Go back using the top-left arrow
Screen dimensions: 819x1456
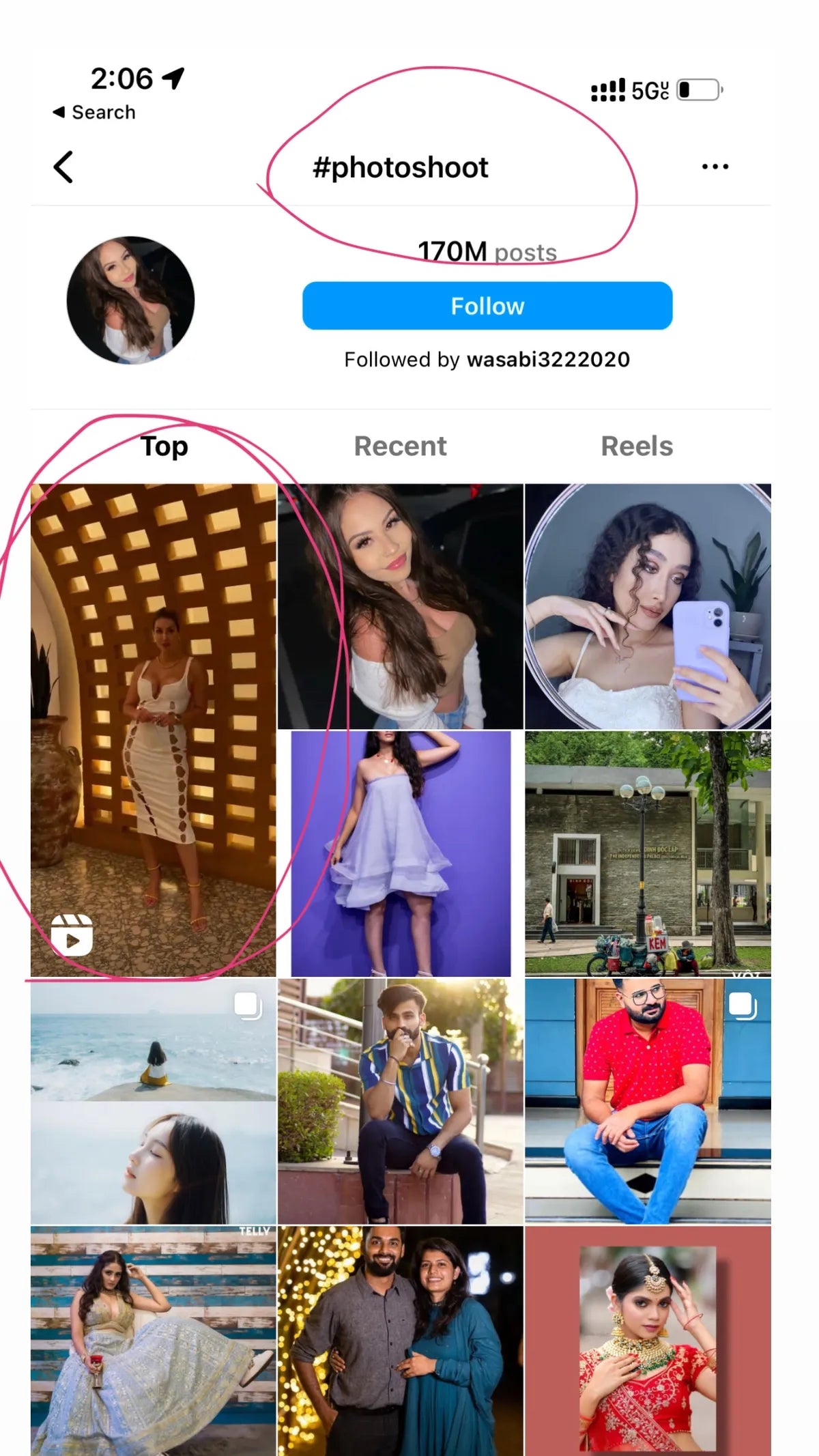tap(63, 167)
